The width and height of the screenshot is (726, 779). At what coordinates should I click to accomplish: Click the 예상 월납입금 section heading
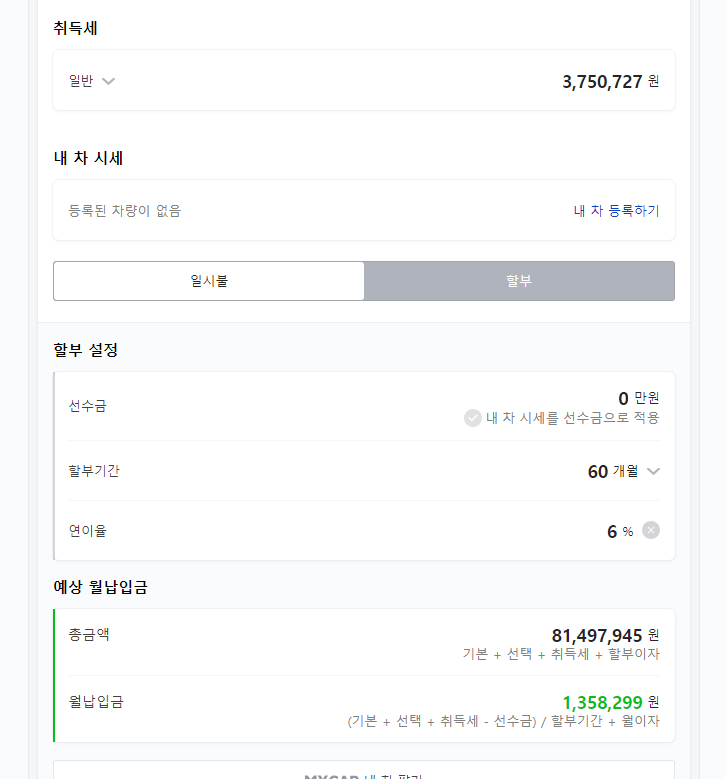(97, 588)
